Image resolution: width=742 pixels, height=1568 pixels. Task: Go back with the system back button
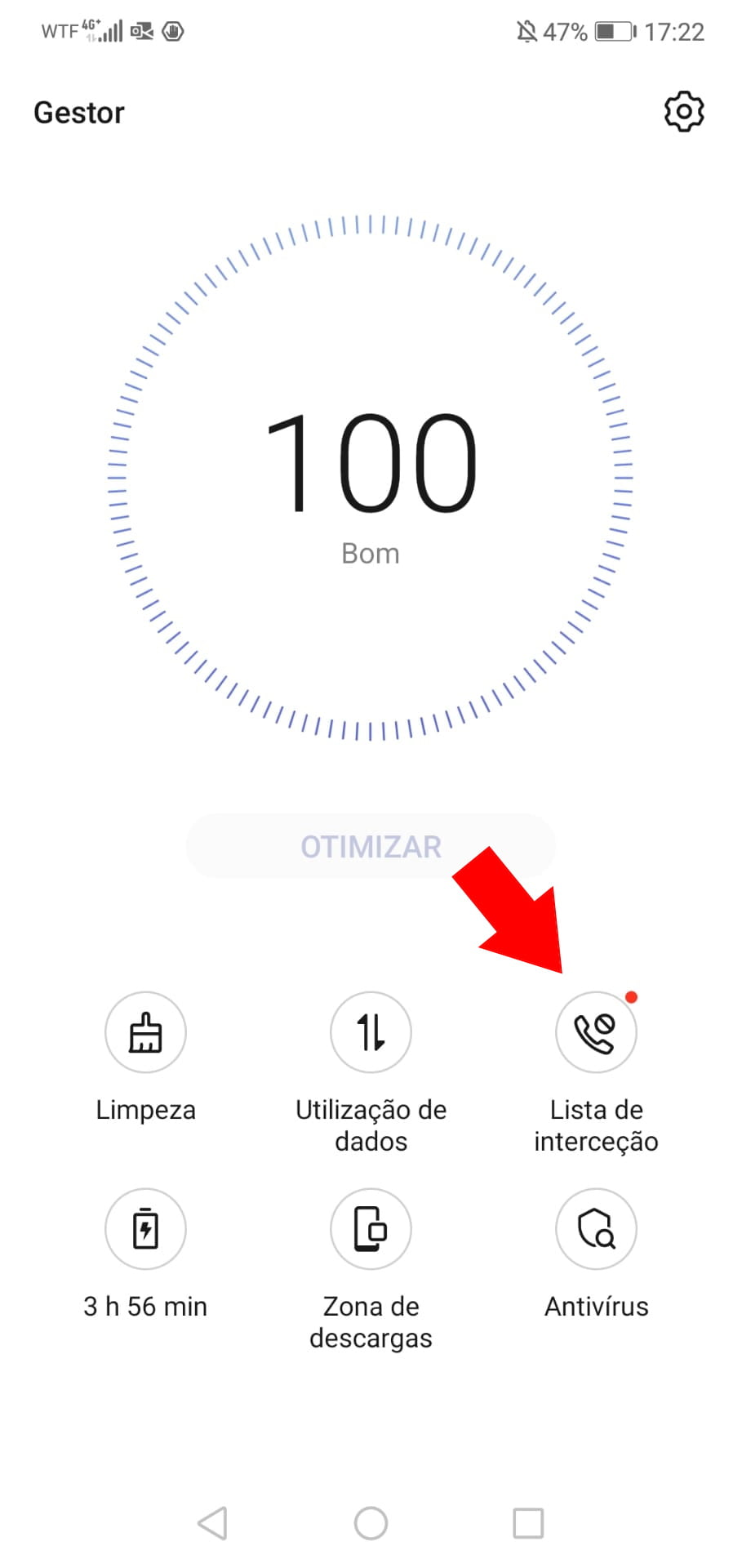click(212, 1523)
